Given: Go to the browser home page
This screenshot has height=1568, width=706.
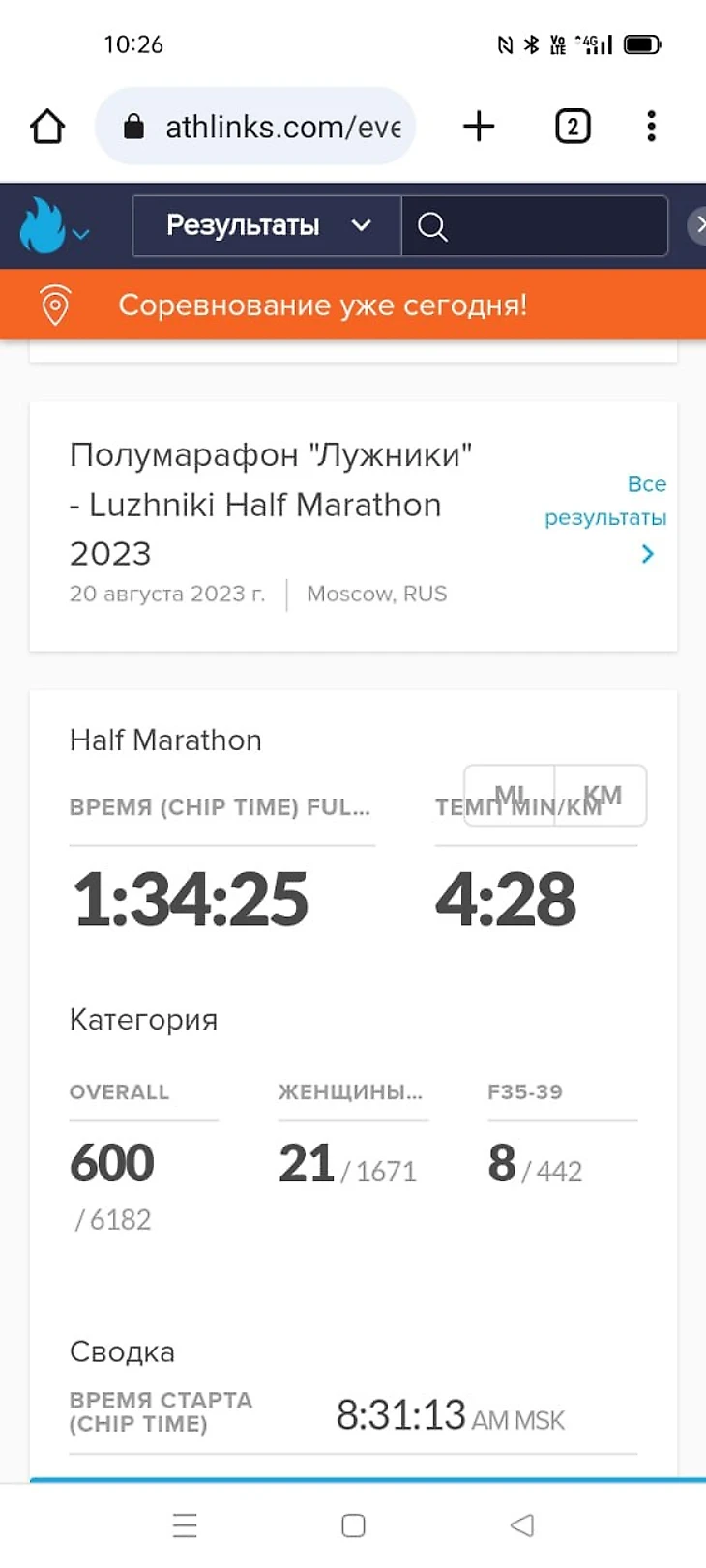Looking at the screenshot, I should [47, 127].
